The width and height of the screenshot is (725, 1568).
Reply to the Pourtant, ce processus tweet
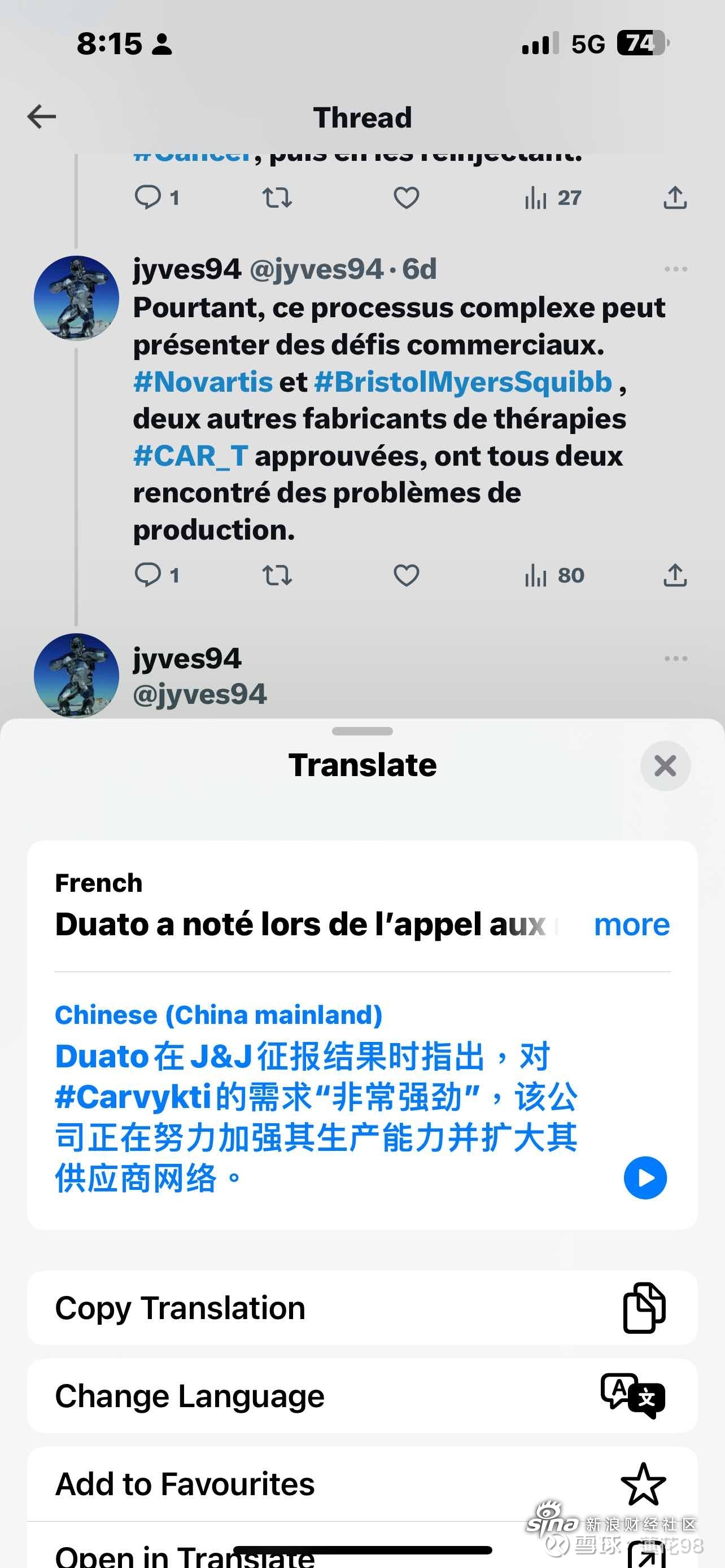coord(148,575)
